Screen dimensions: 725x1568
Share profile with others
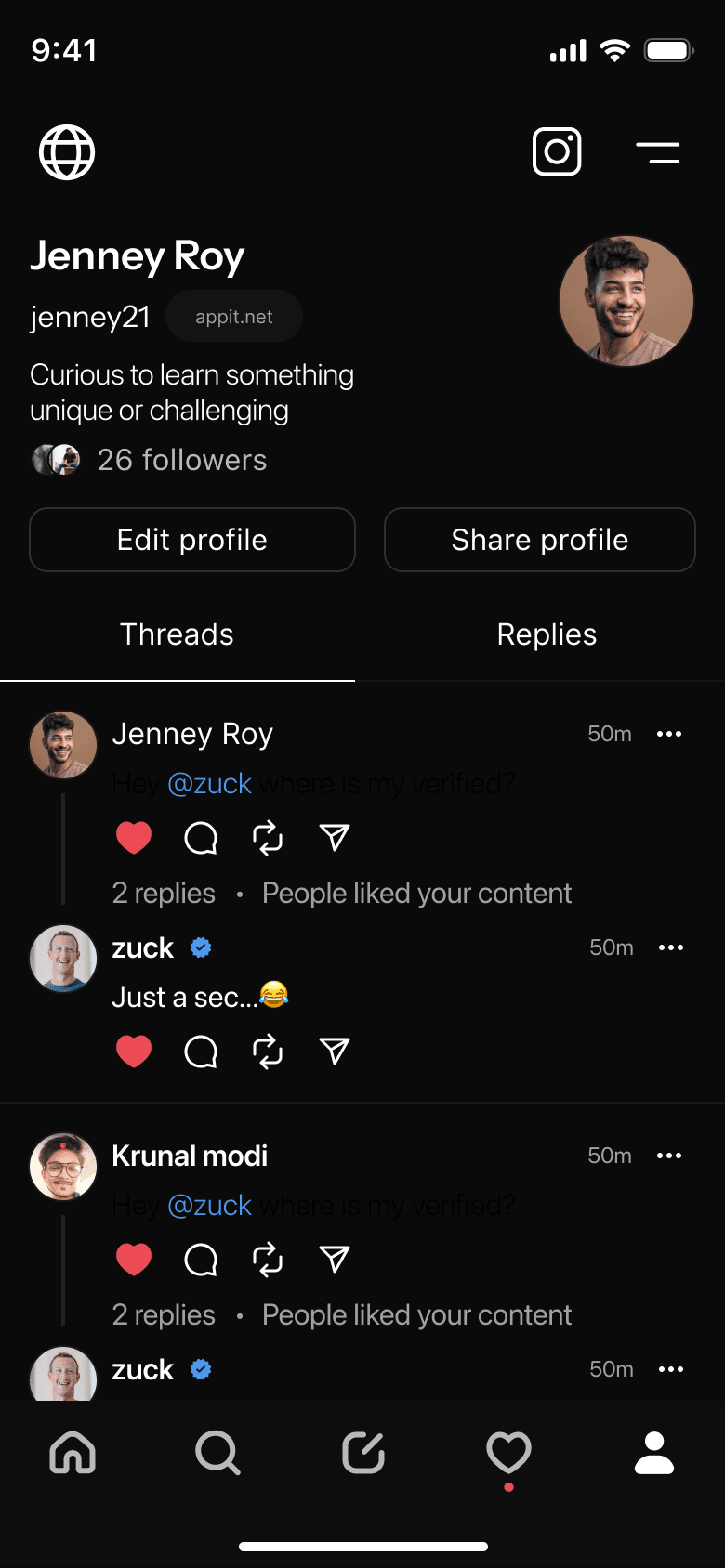coord(539,540)
